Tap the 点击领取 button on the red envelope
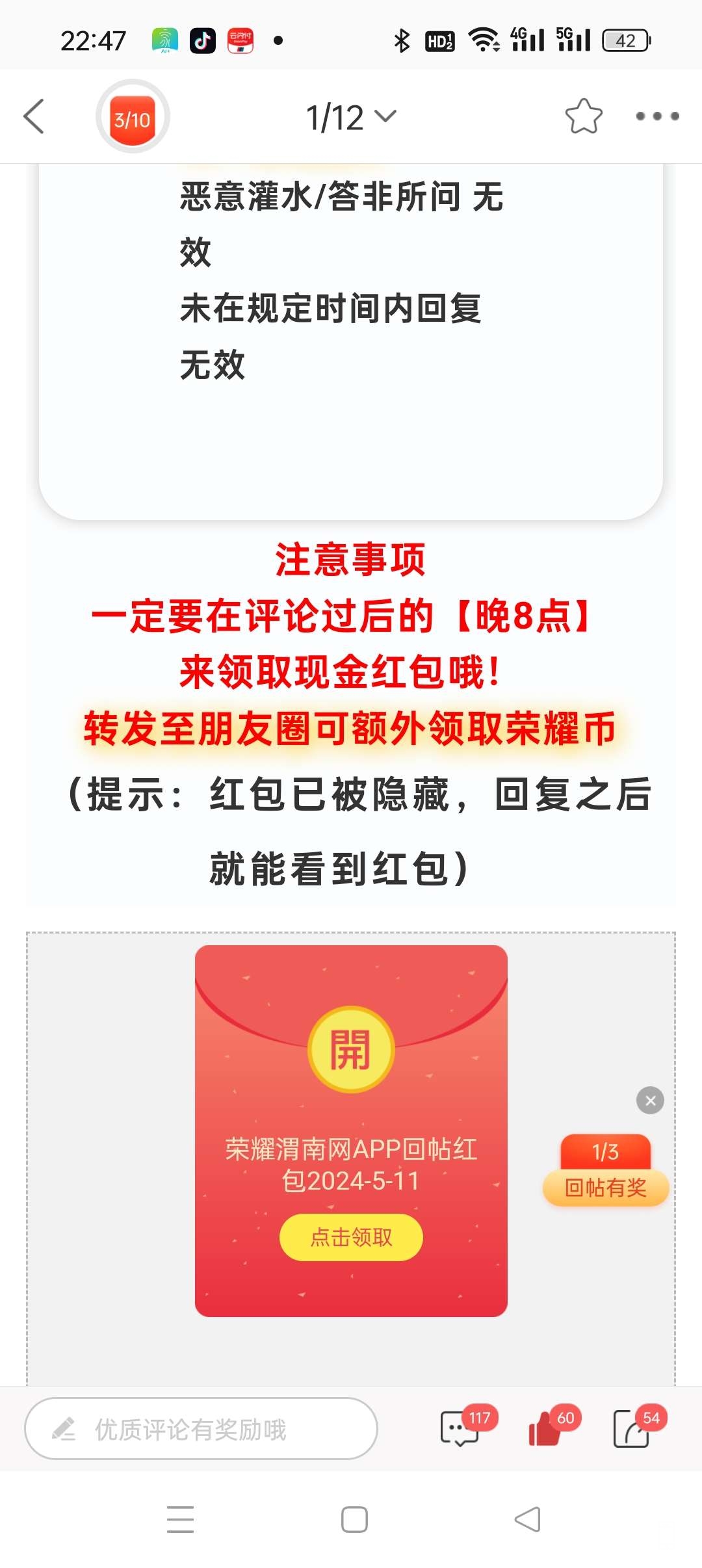This screenshot has height=1568, width=702. coord(351,1236)
